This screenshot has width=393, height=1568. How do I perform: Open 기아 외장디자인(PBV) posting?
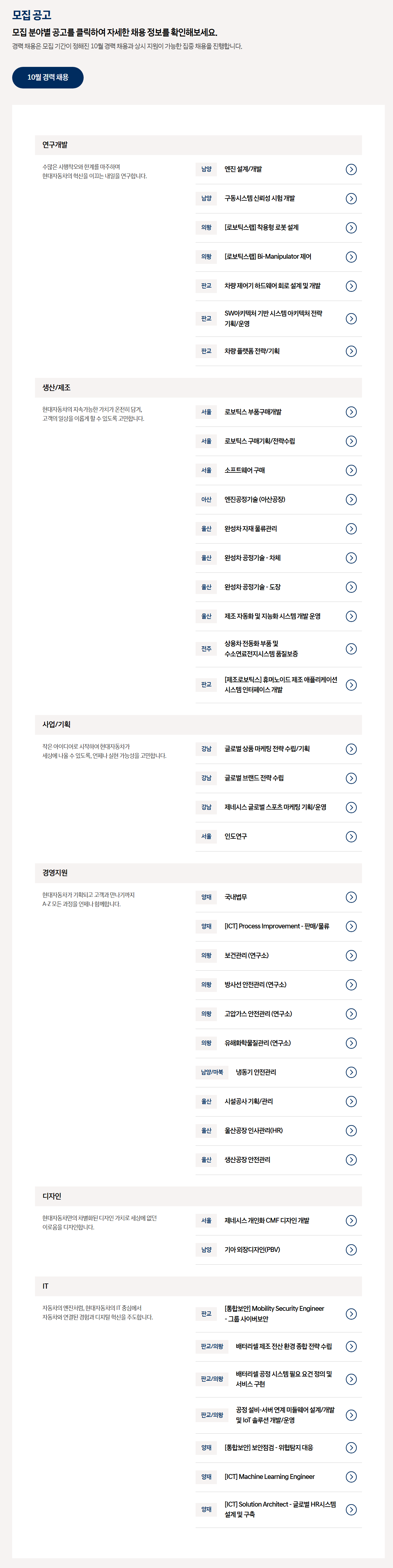278,1250
